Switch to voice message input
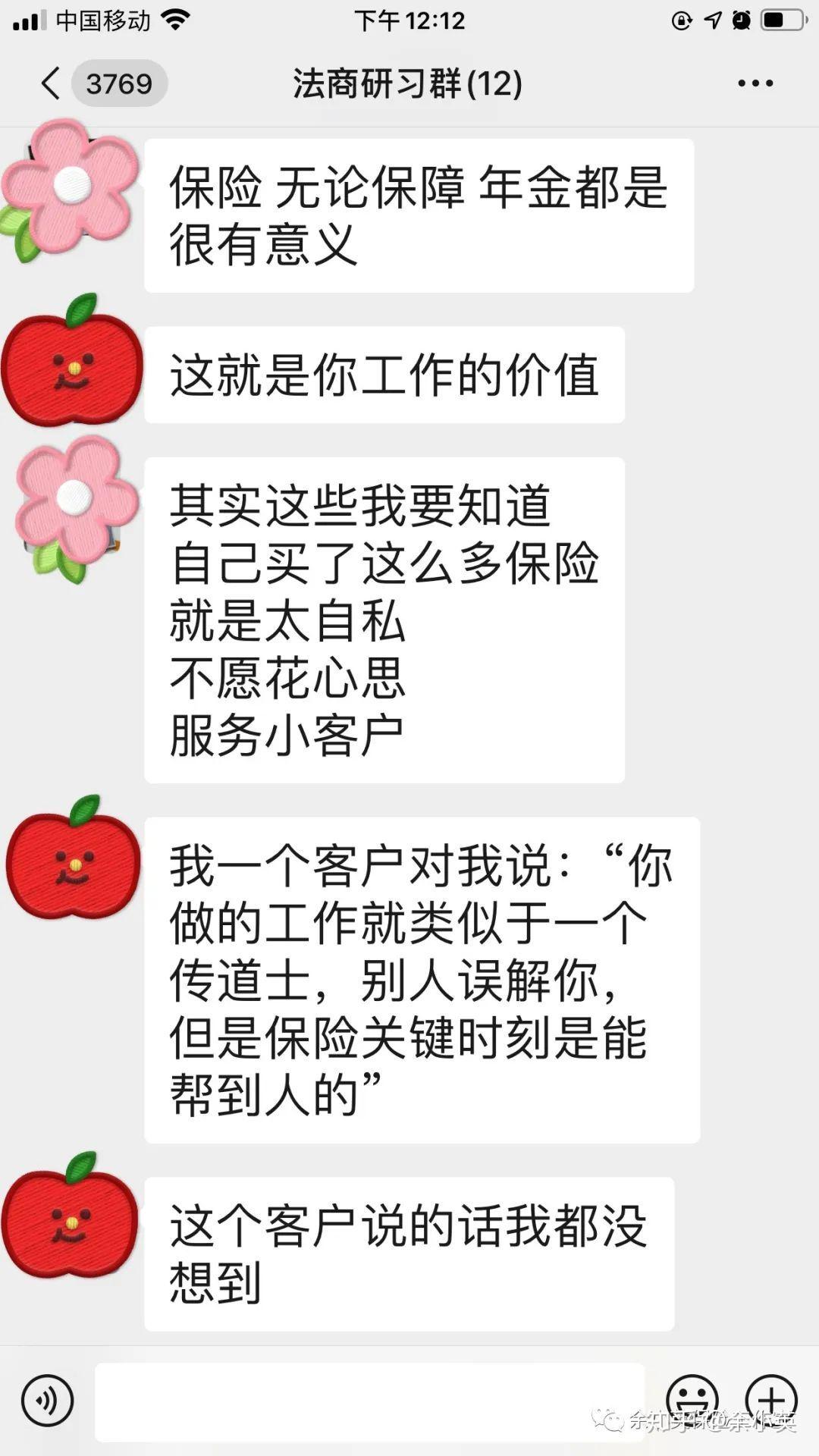 [47, 1400]
